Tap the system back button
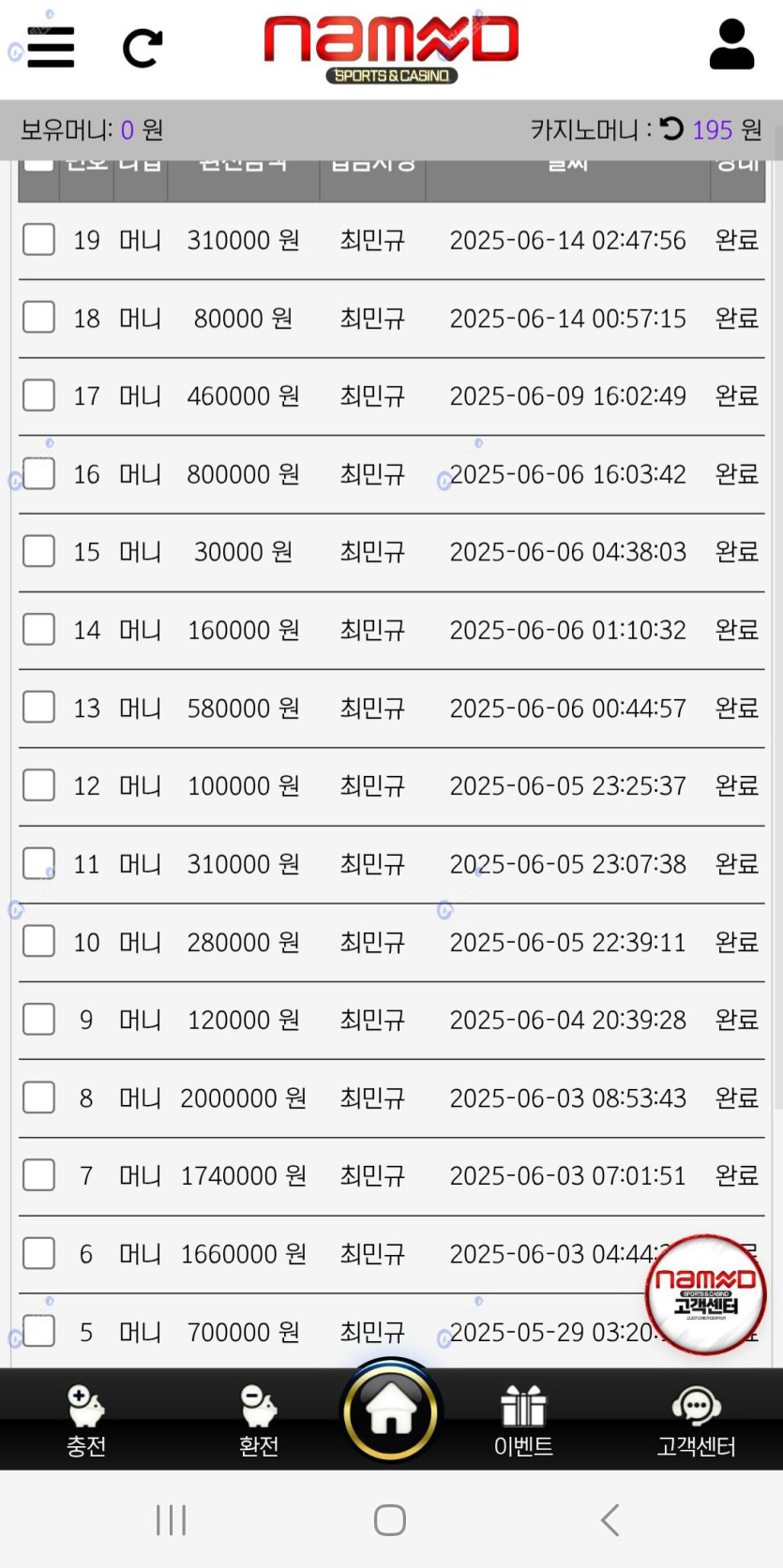Viewport: 783px width, 1568px height. [x=610, y=1519]
